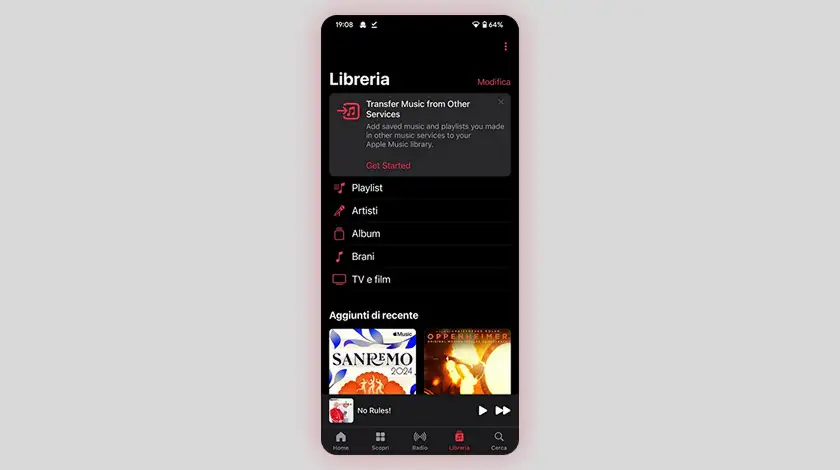The height and width of the screenshot is (470, 840).
Task: Open the Sanremo 2024 album
Action: pos(372,362)
